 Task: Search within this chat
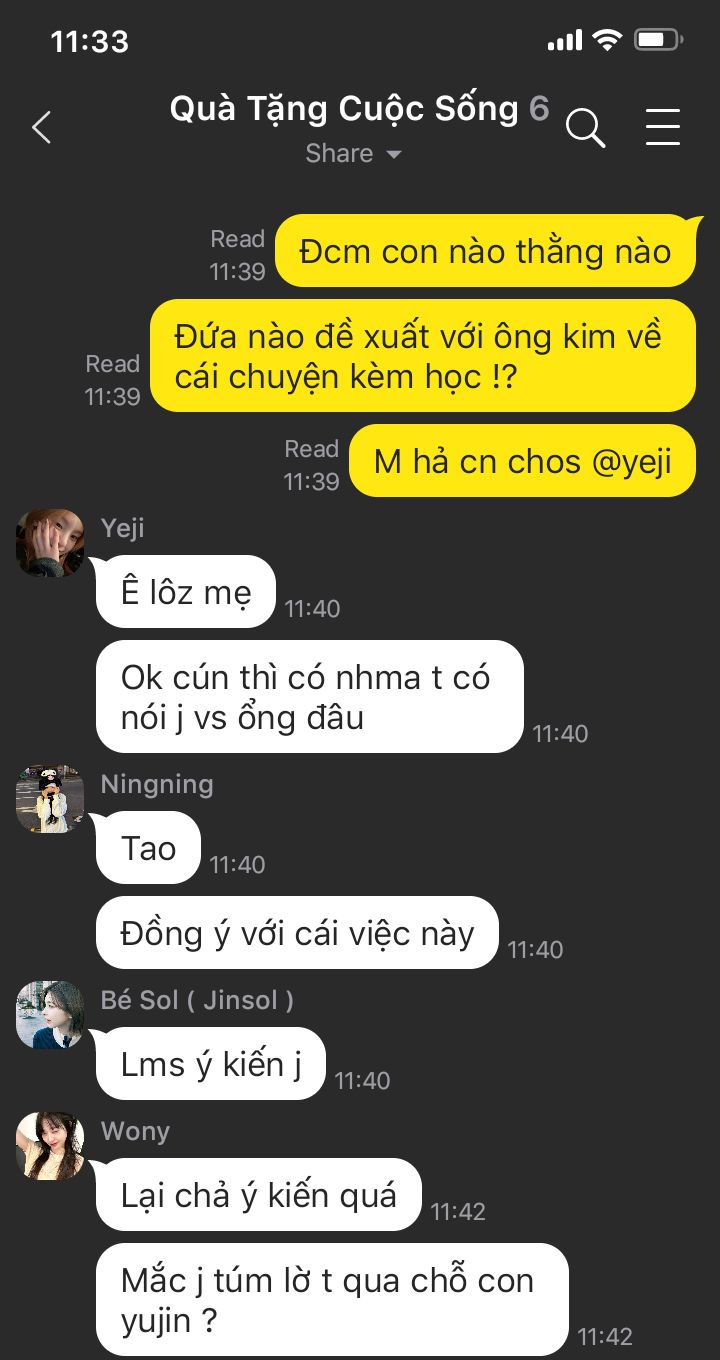point(585,128)
